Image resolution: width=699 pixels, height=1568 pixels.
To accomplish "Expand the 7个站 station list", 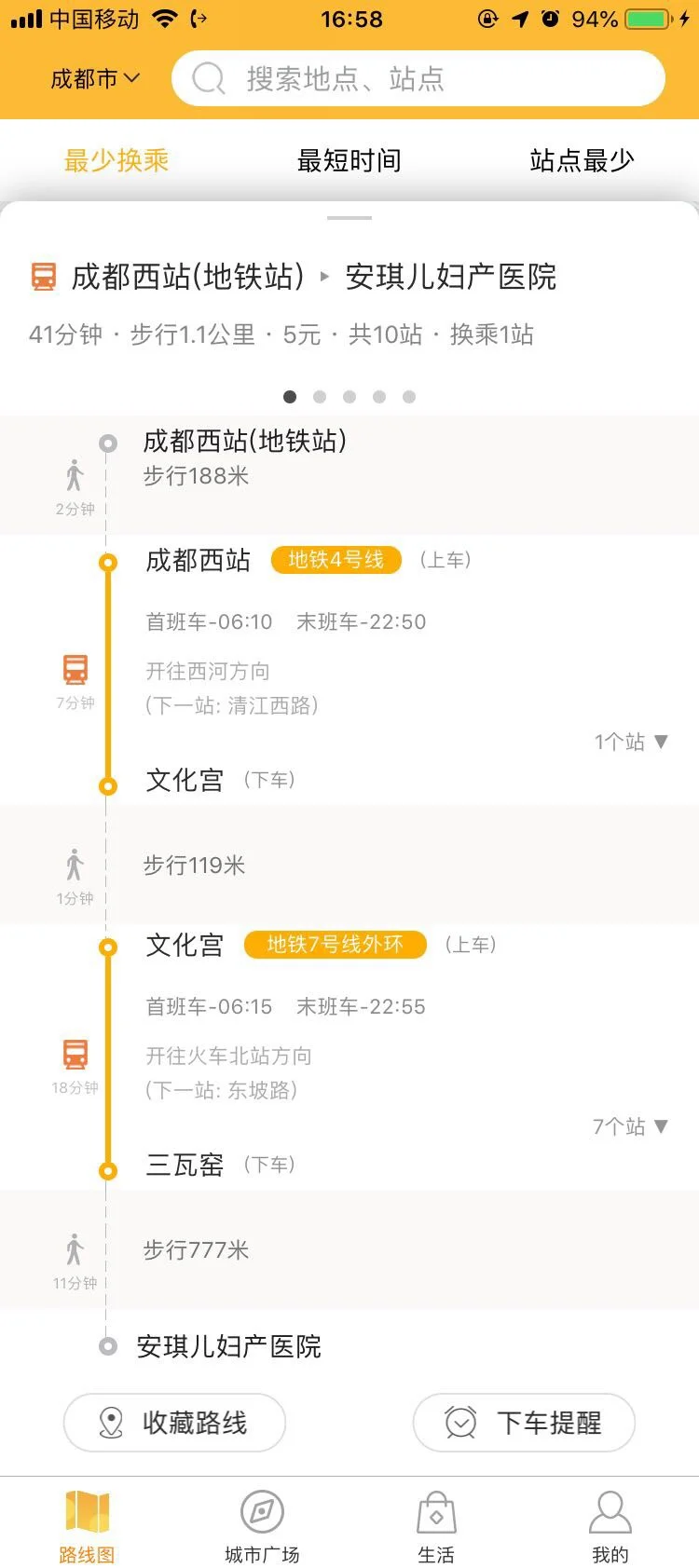I will [631, 1126].
